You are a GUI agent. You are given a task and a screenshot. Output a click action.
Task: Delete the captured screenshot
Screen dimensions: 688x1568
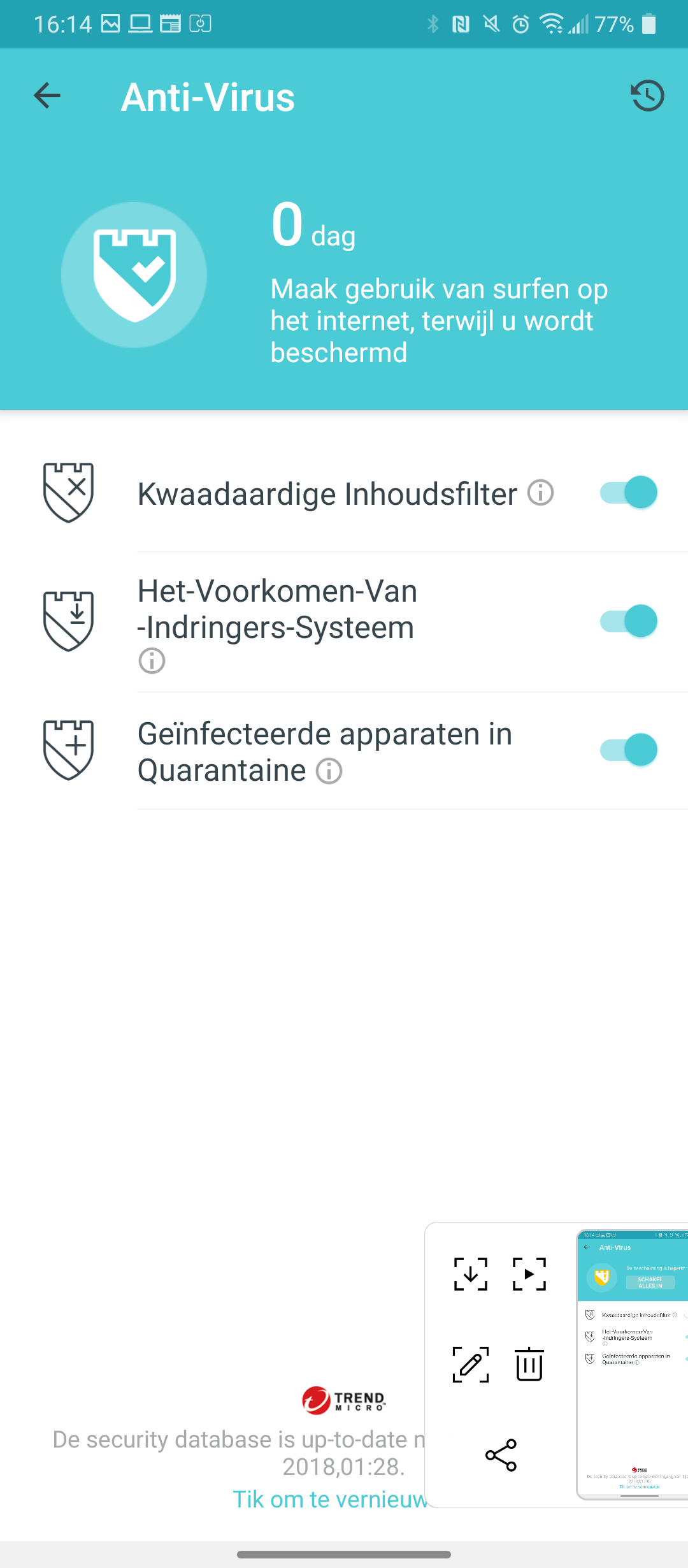[529, 1365]
